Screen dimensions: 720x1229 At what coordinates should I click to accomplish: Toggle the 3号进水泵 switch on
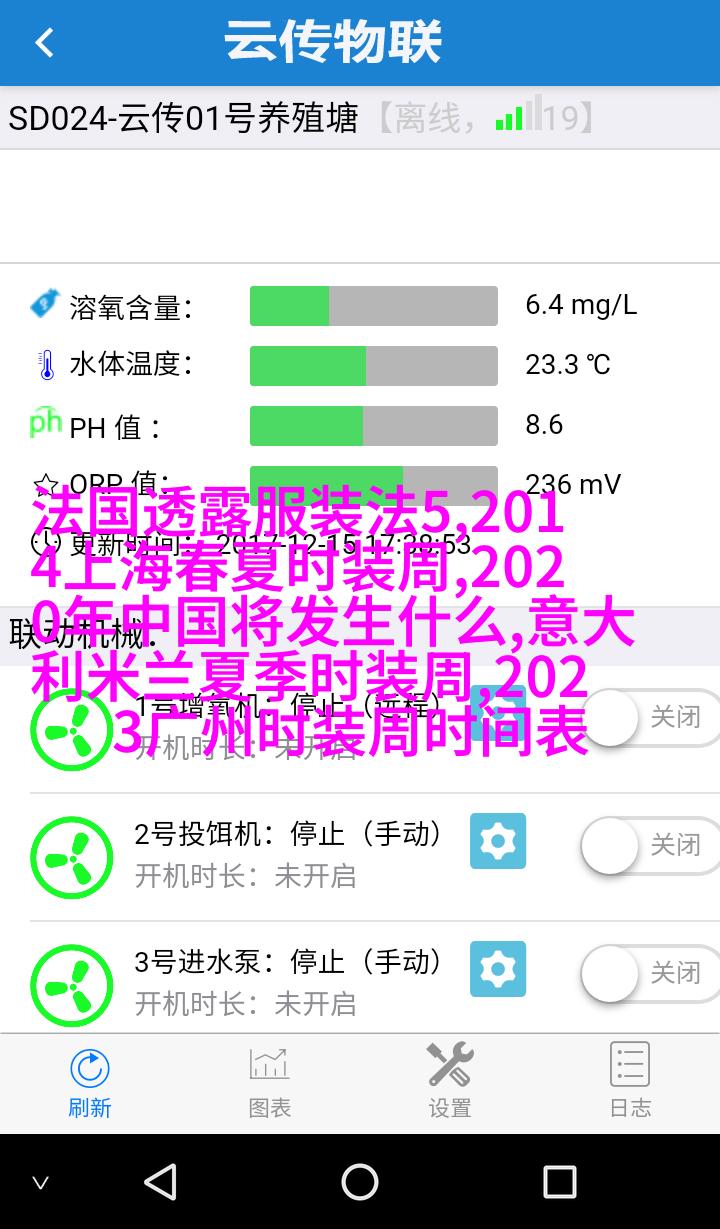648,973
